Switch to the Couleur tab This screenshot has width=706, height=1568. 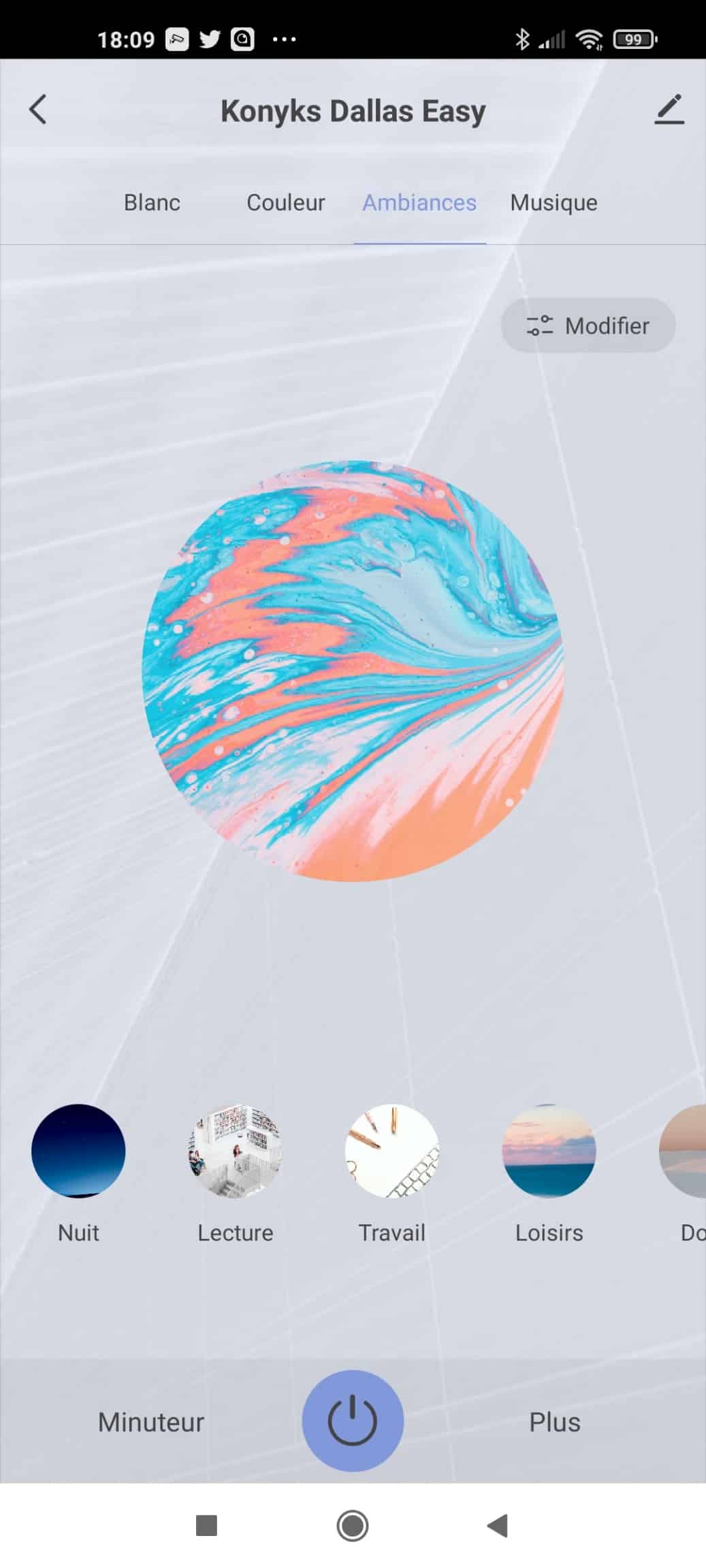point(286,202)
